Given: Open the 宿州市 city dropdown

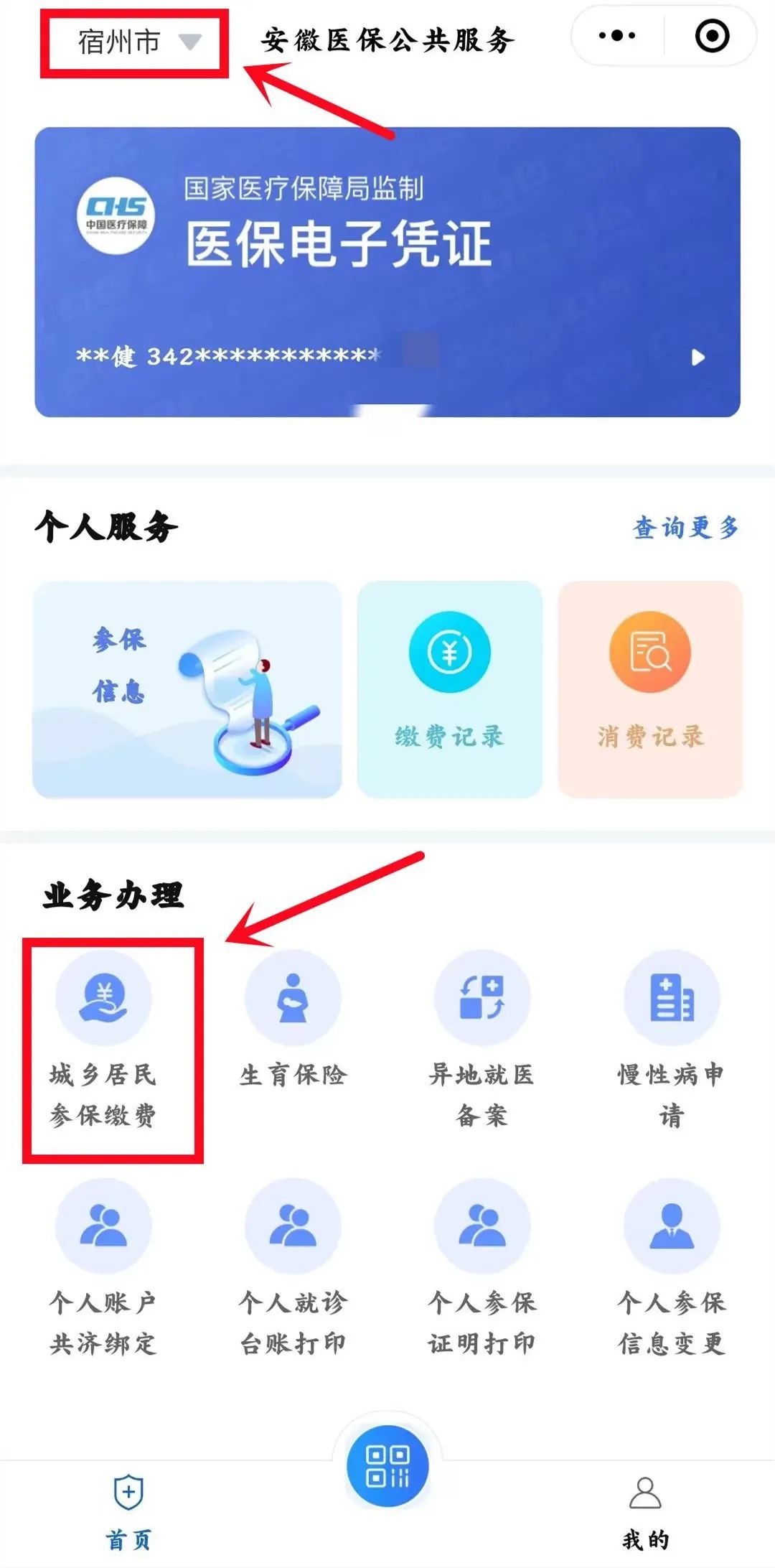Looking at the screenshot, I should click(139, 42).
